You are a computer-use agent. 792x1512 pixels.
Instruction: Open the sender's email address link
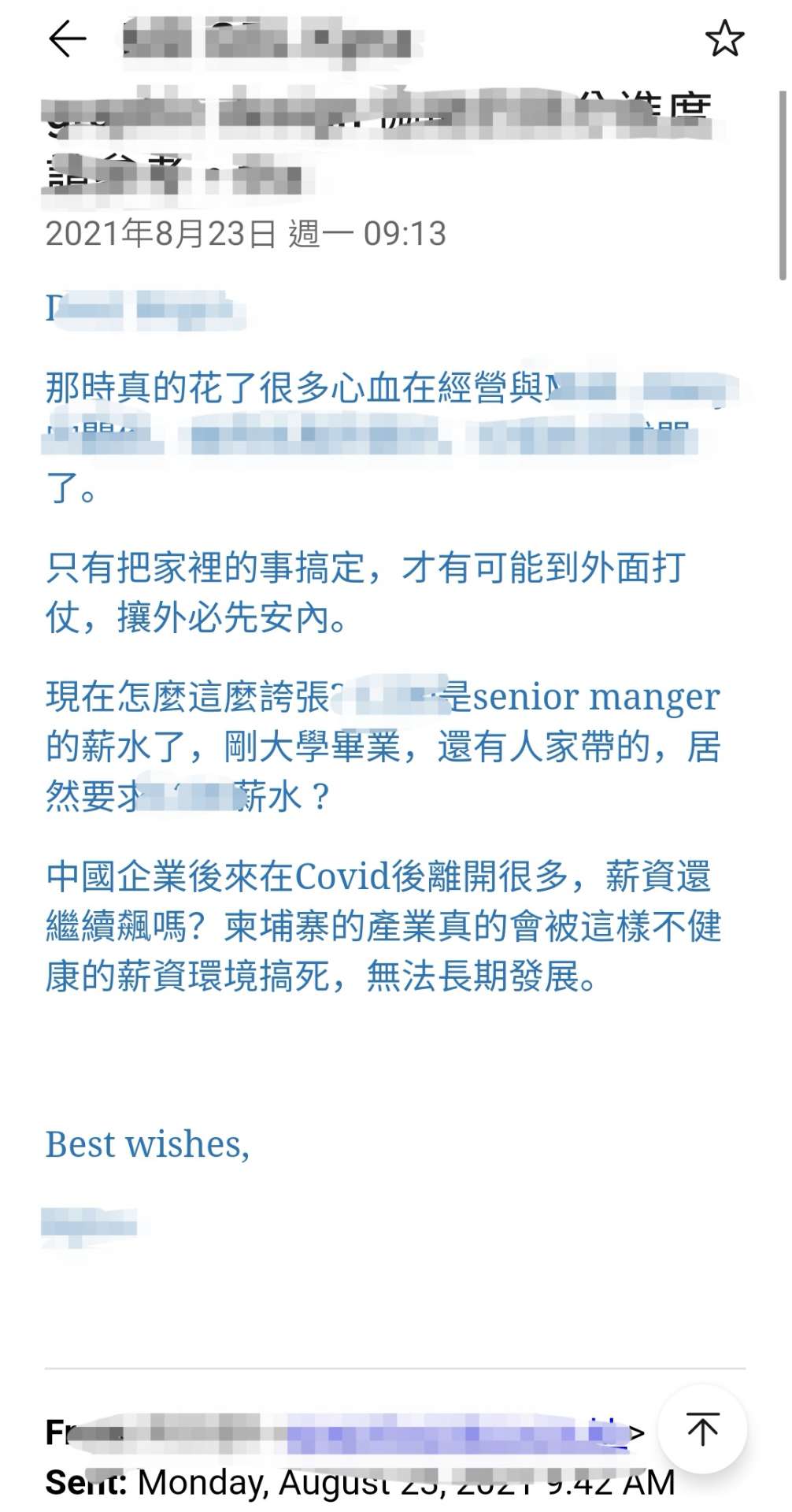457,1433
